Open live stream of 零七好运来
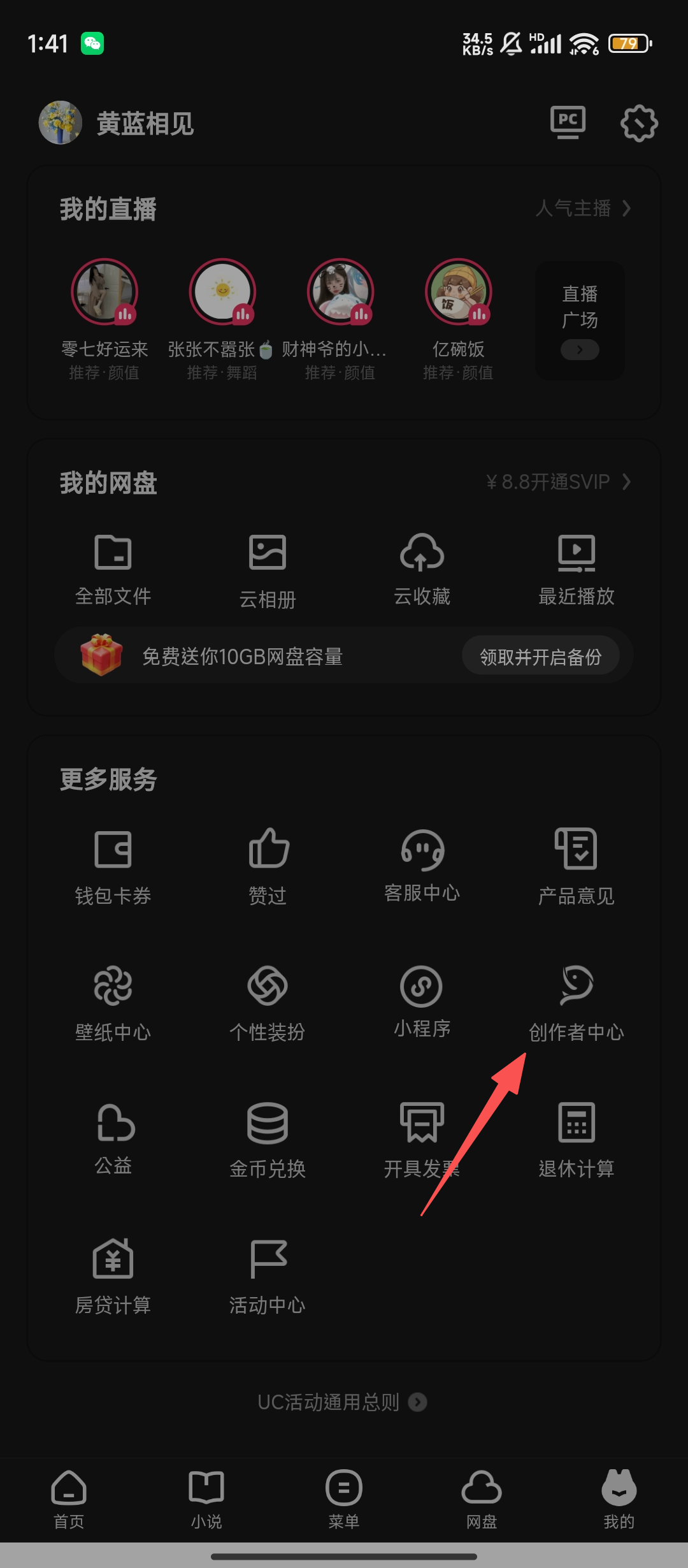The image size is (688, 1568). click(x=104, y=293)
